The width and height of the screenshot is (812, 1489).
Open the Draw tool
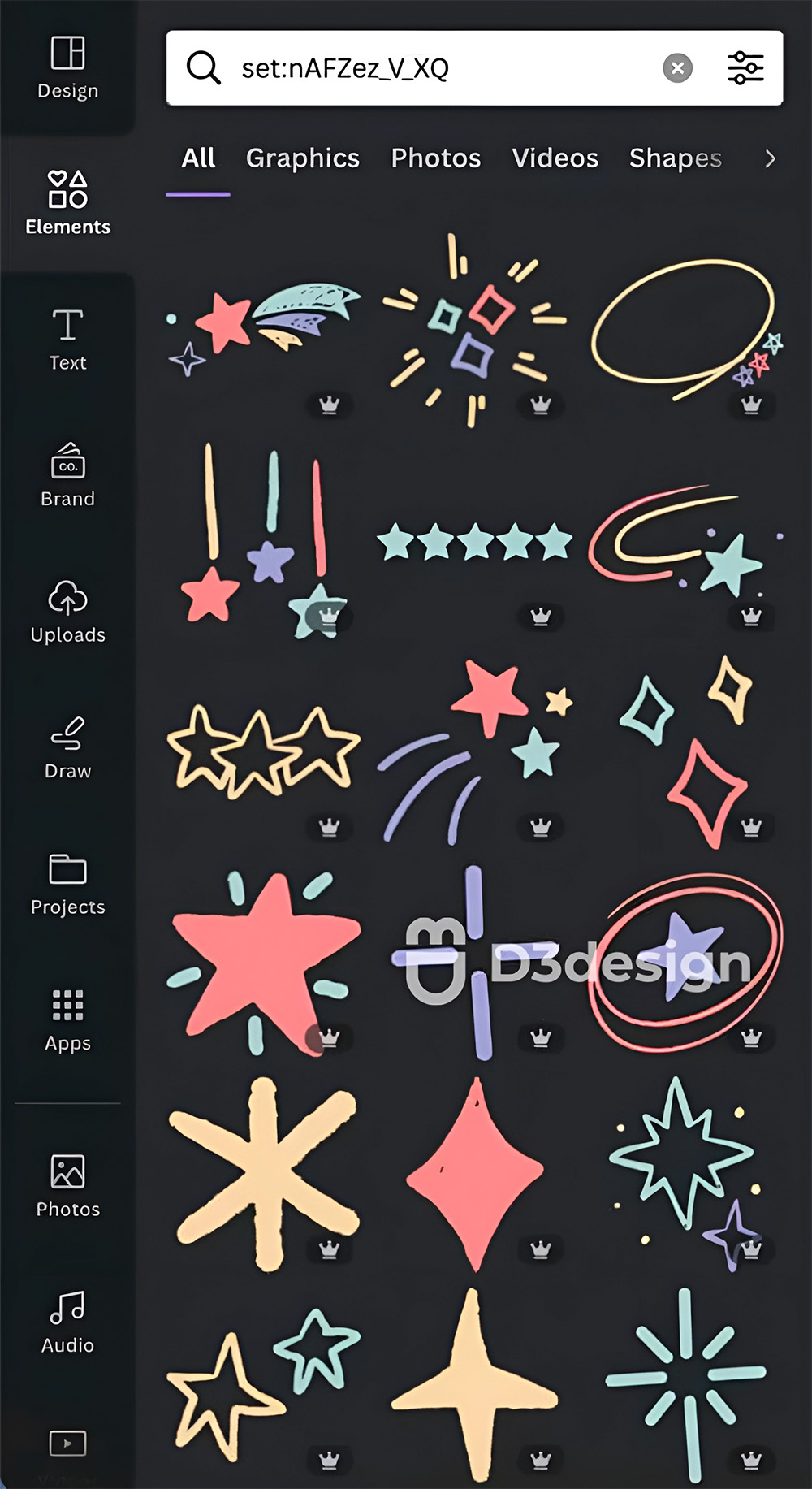67,747
